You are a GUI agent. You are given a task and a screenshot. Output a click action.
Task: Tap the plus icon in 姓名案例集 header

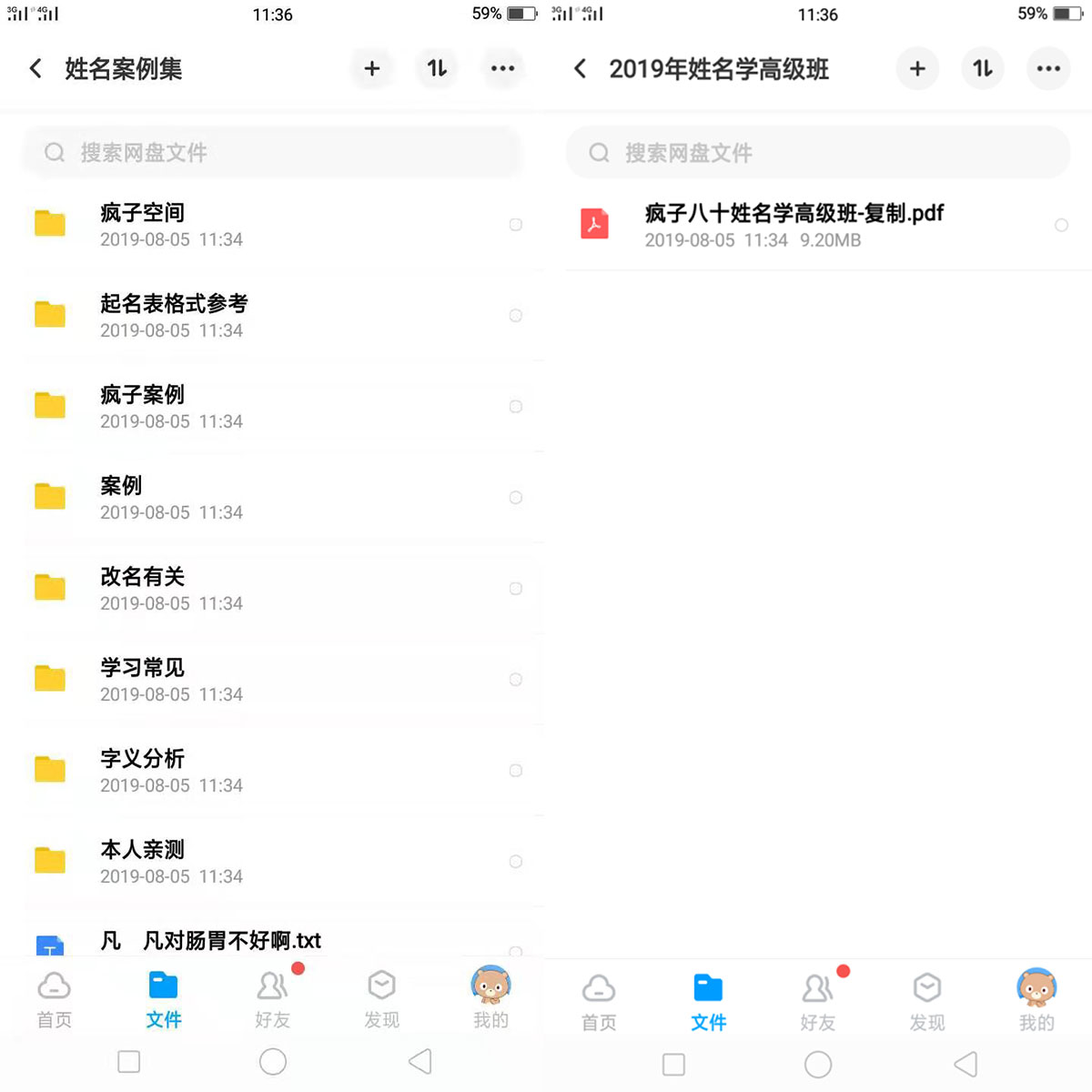pos(372,68)
